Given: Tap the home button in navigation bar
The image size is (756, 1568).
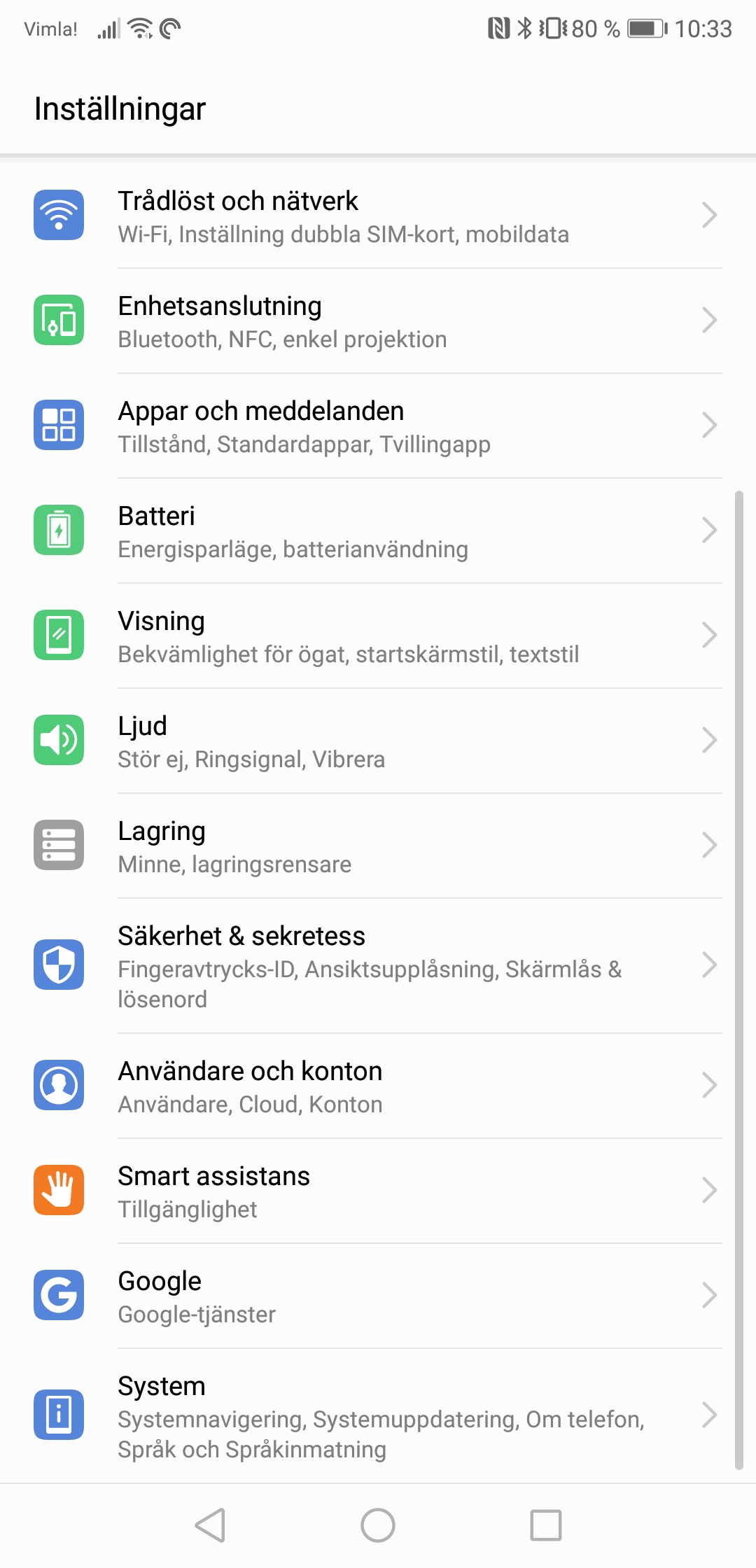Looking at the screenshot, I should tap(378, 1525).
